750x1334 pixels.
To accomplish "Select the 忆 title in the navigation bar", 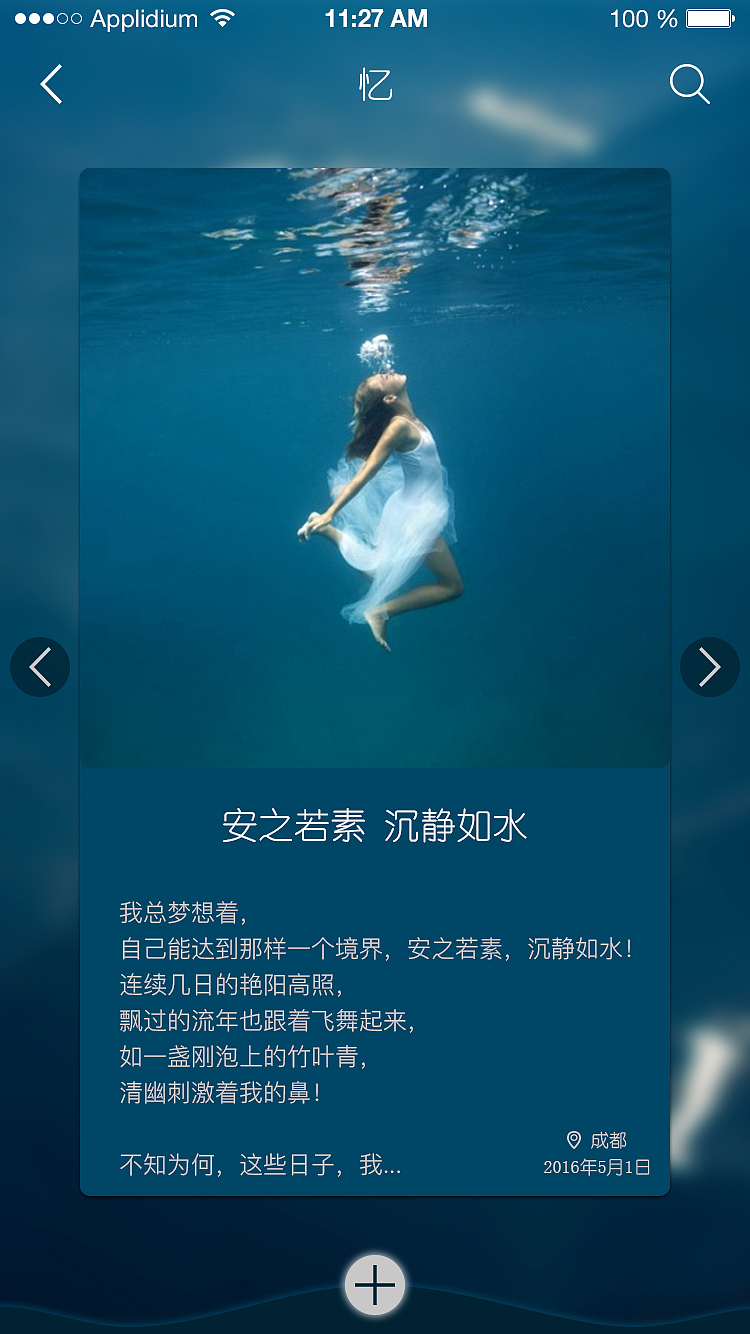I will [374, 85].
